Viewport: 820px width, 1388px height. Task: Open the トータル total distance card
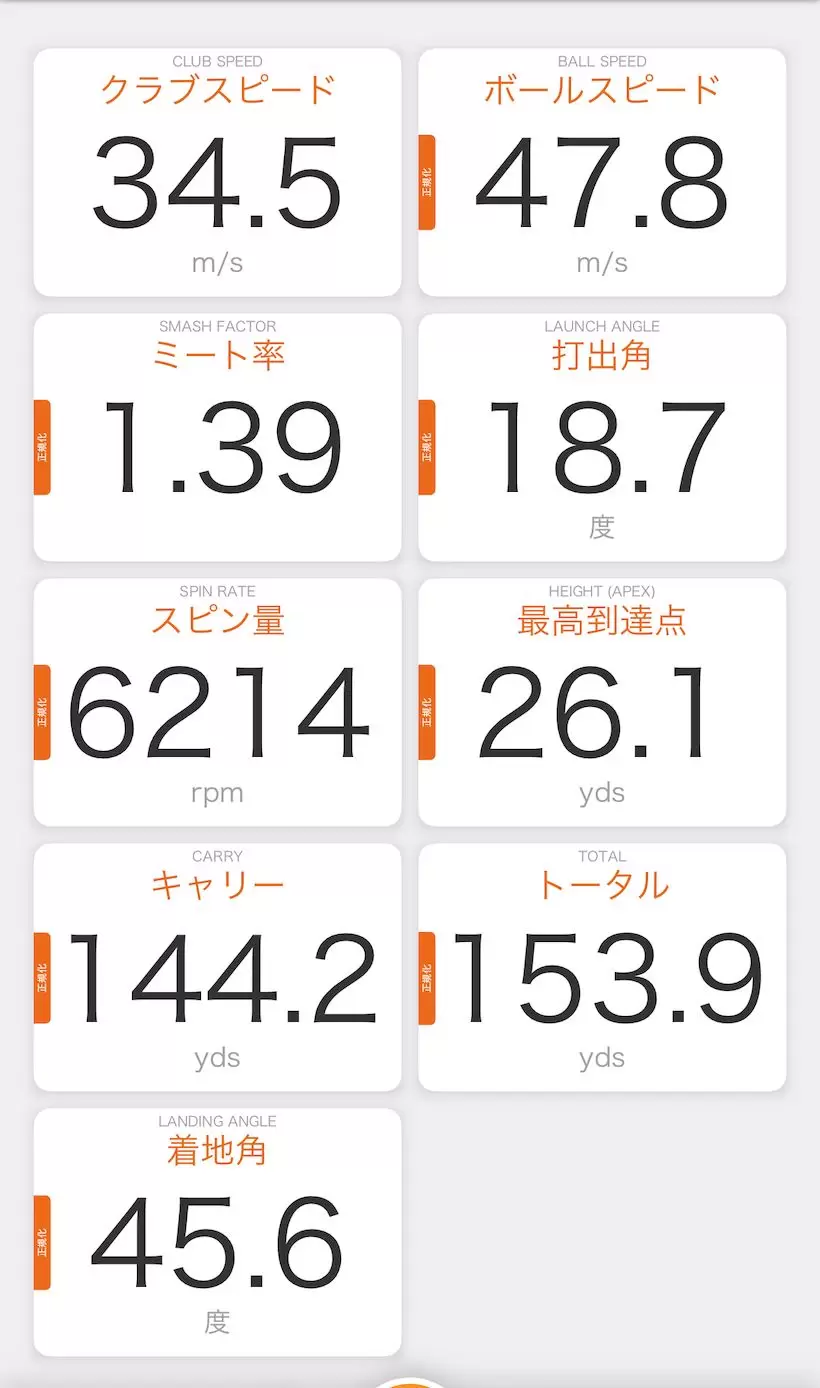click(602, 967)
